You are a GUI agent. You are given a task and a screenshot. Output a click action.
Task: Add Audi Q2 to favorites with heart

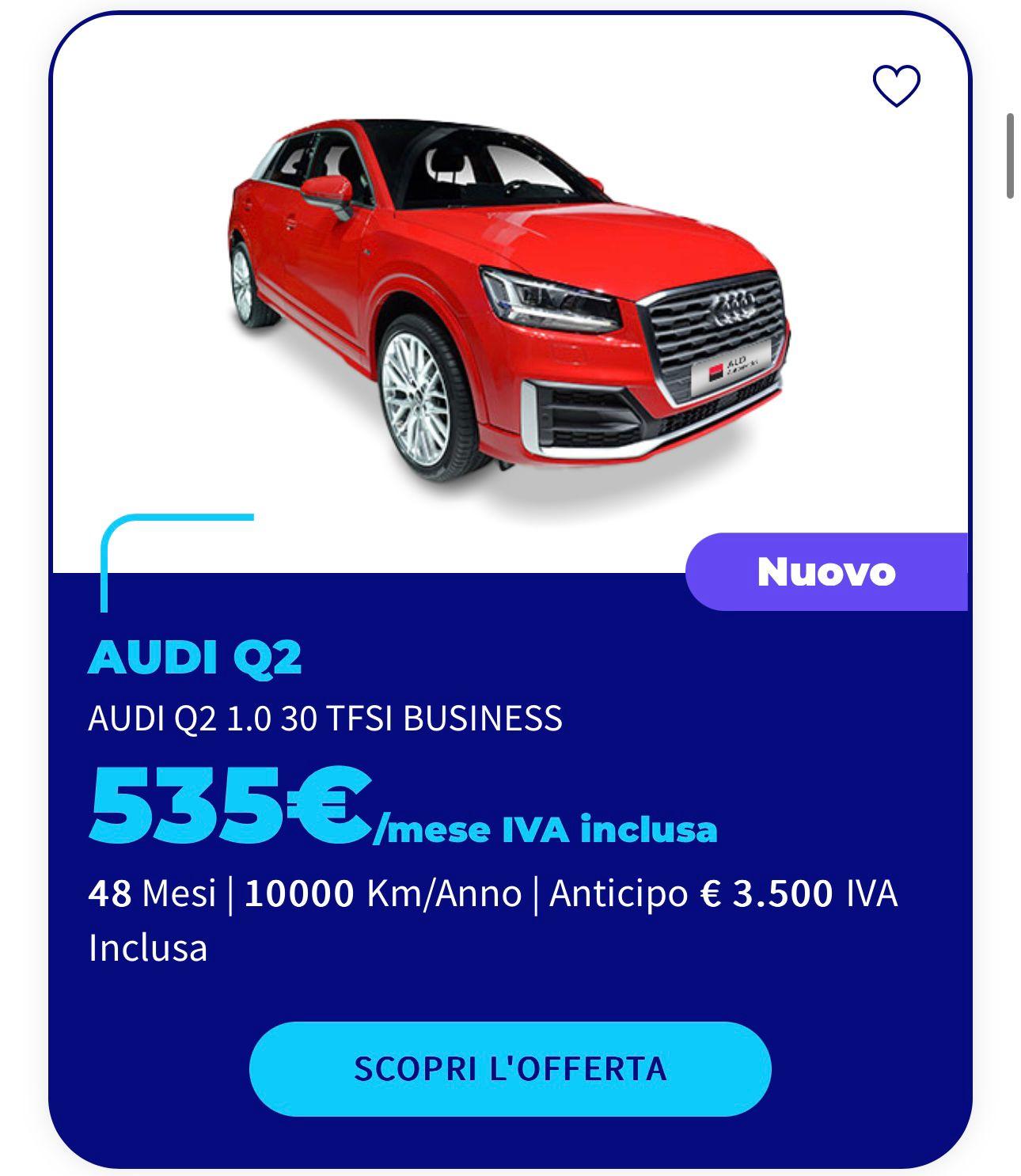896,85
